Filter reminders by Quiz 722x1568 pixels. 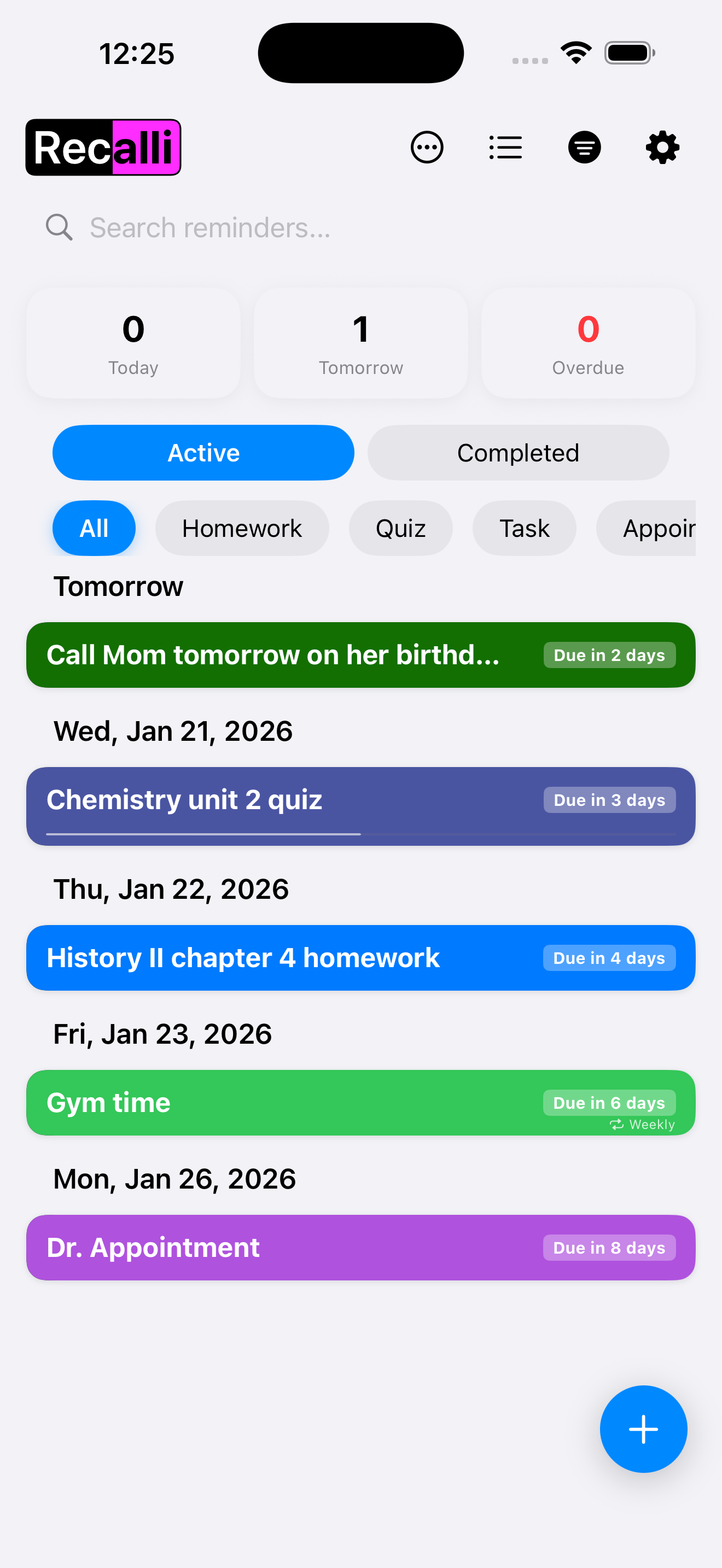click(400, 528)
